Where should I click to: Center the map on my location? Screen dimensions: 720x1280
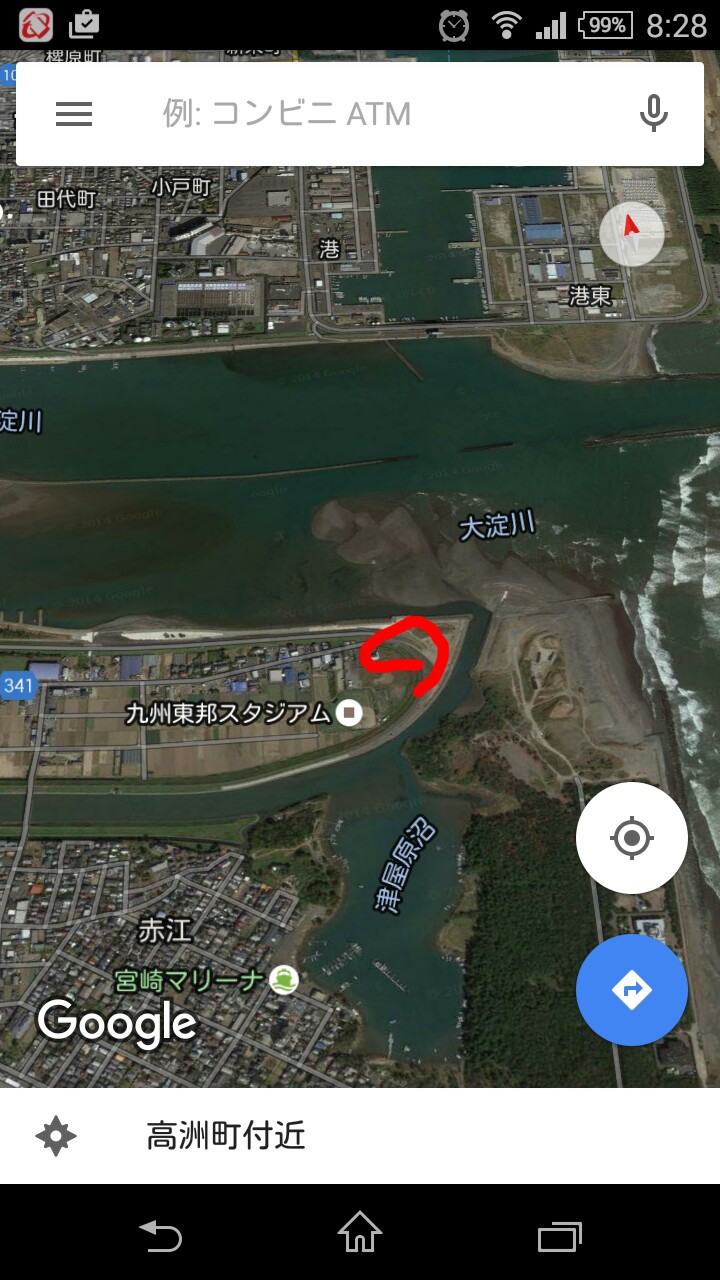tap(631, 837)
